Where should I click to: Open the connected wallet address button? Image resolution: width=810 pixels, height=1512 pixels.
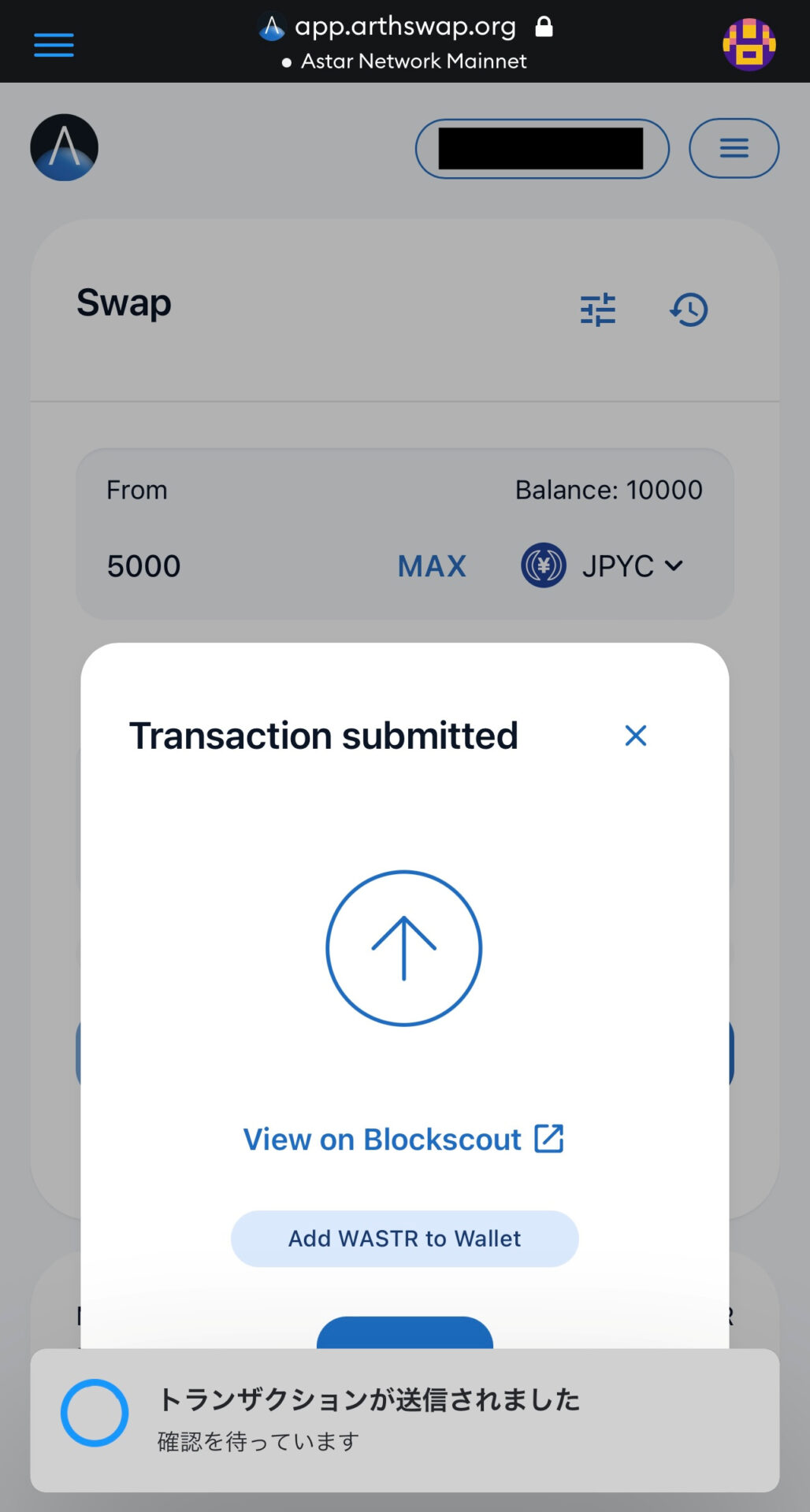click(542, 148)
